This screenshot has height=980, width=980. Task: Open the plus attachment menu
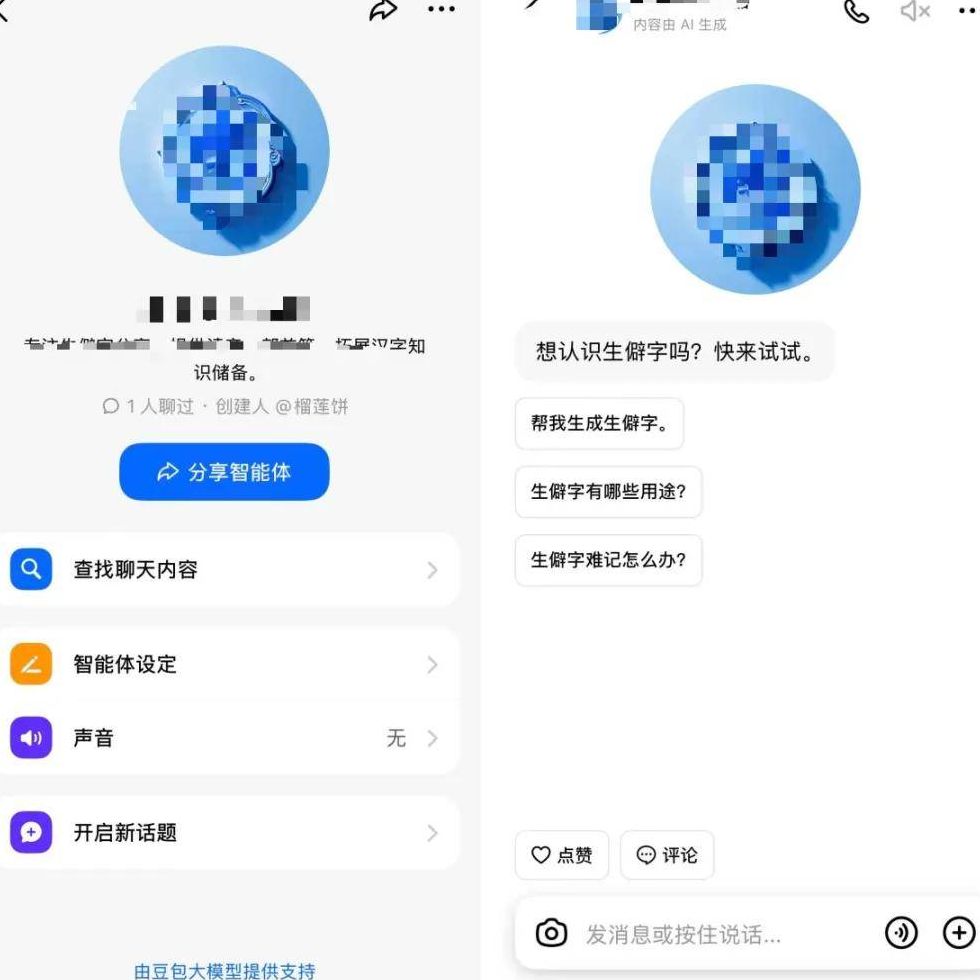pyautogui.click(x=959, y=934)
